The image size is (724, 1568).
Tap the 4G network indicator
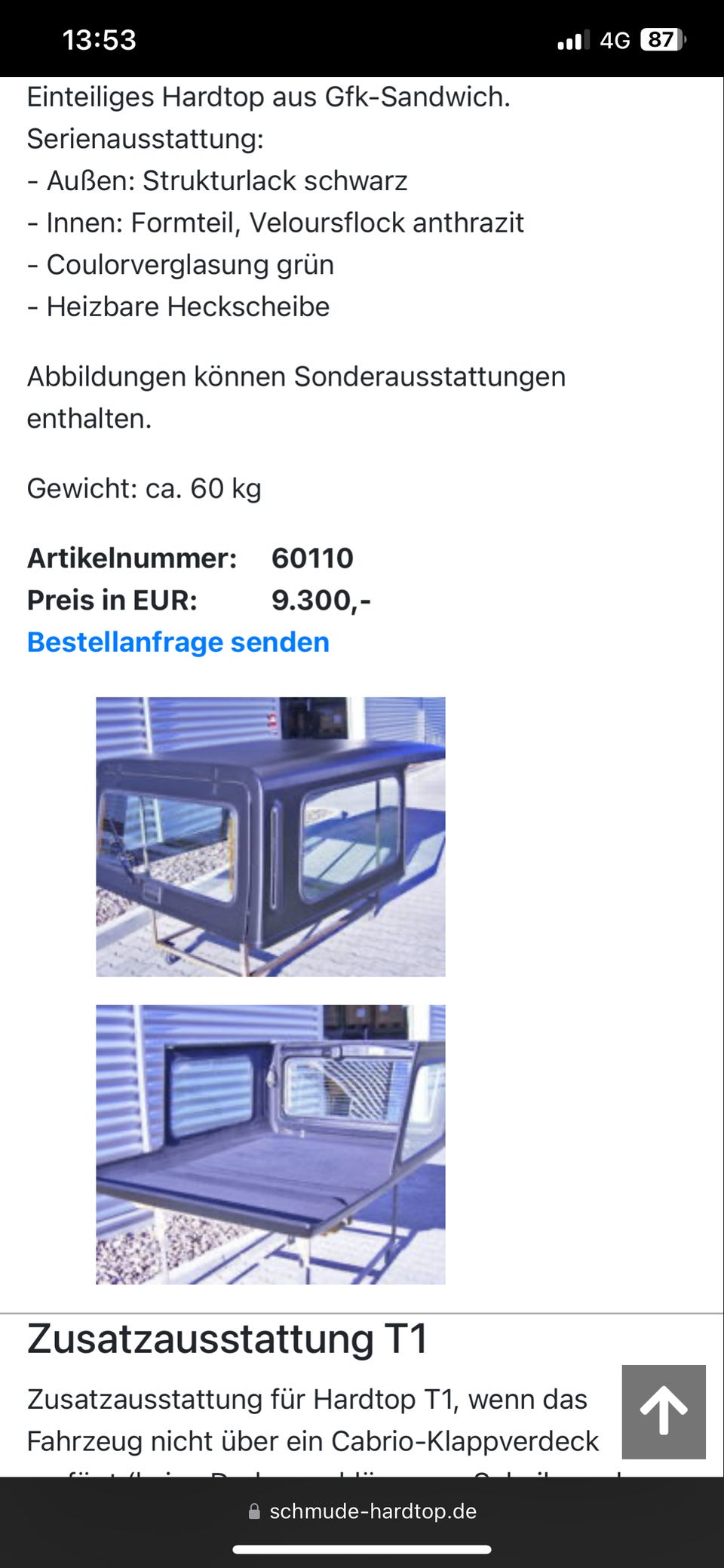(x=616, y=40)
